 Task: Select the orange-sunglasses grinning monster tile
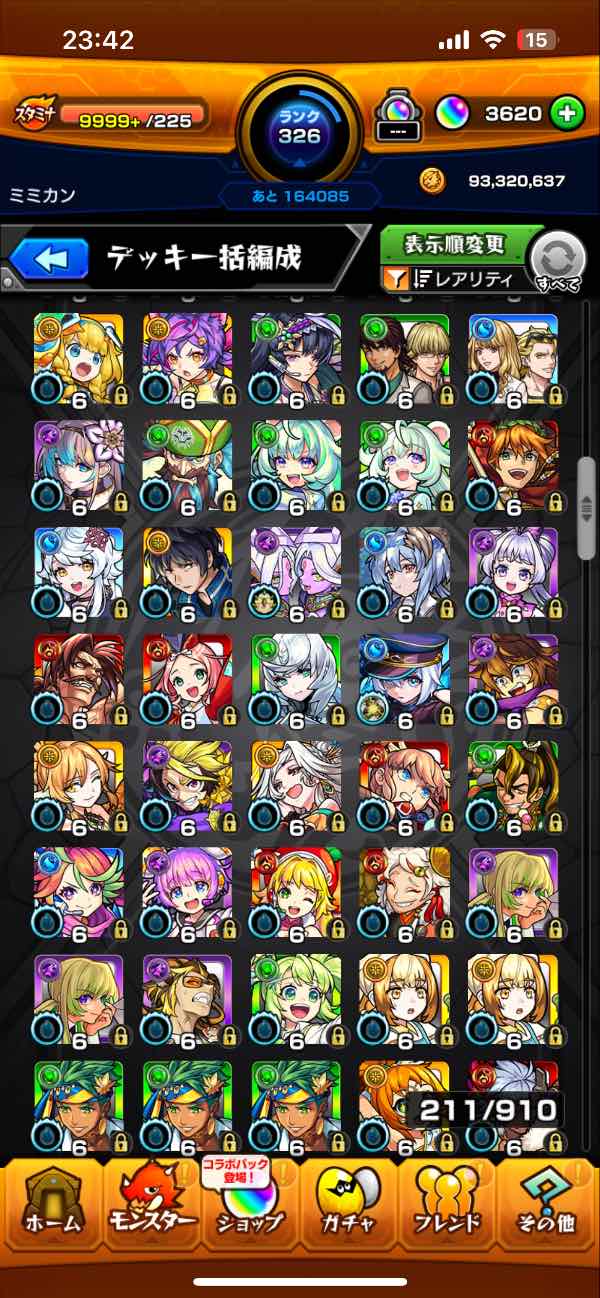tap(187, 1004)
